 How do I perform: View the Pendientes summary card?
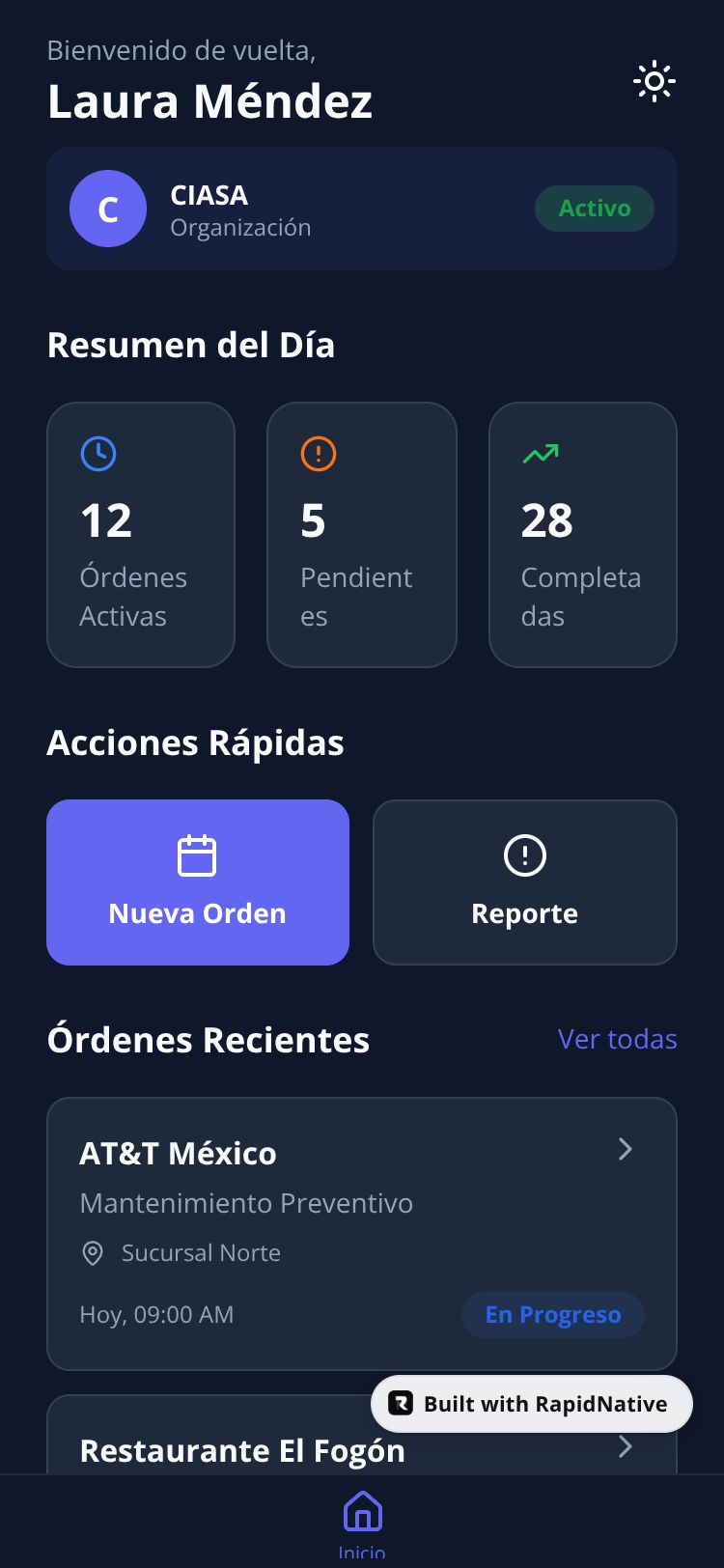pos(361,535)
